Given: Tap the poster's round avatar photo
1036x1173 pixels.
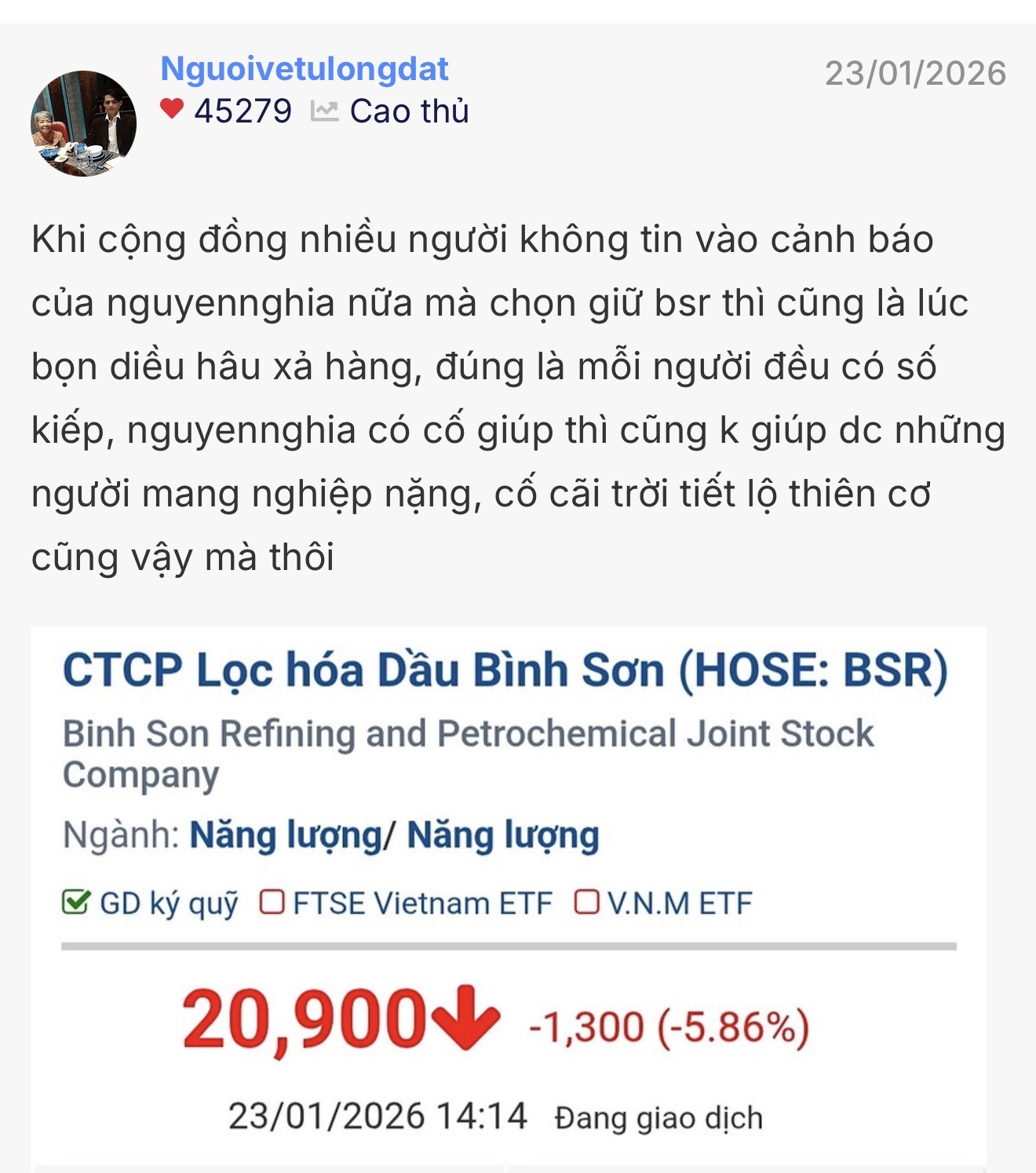Looking at the screenshot, I should [83, 123].
